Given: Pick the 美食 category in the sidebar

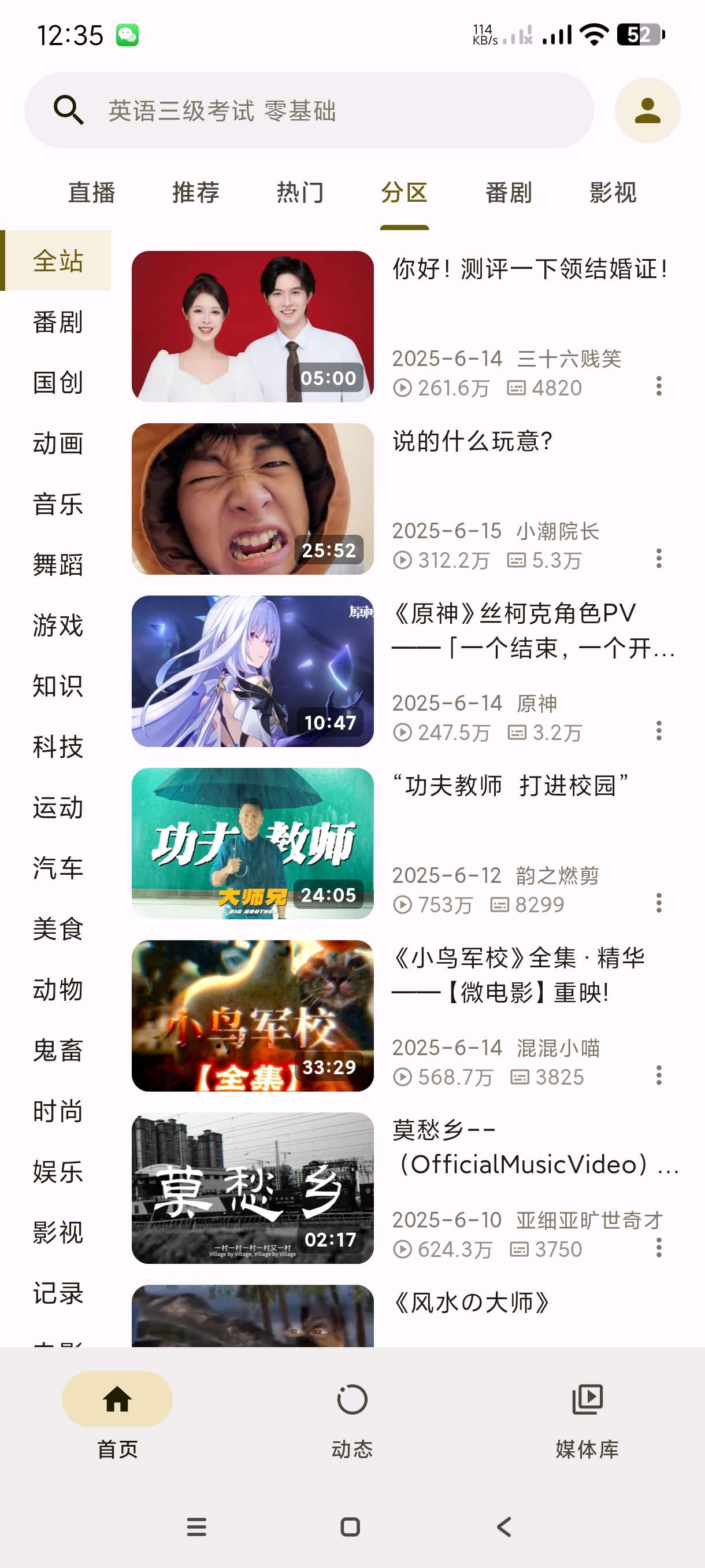Looking at the screenshot, I should click(58, 929).
